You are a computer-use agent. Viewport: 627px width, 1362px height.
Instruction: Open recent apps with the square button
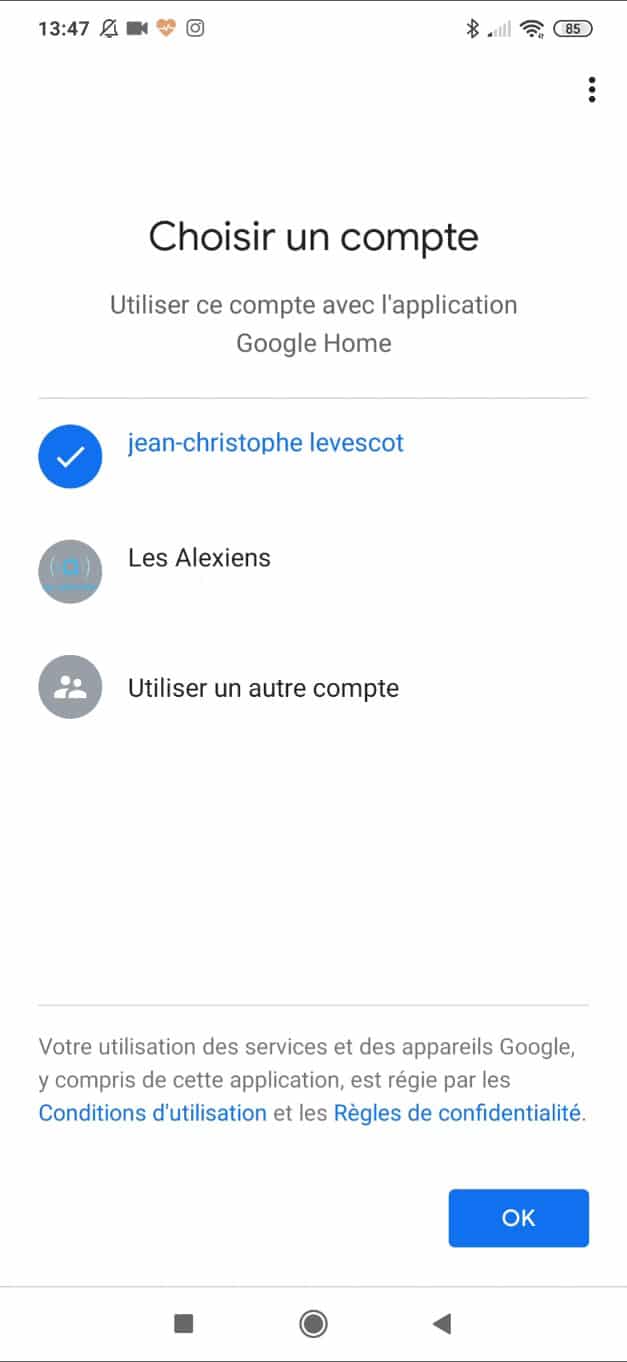[x=183, y=1324]
